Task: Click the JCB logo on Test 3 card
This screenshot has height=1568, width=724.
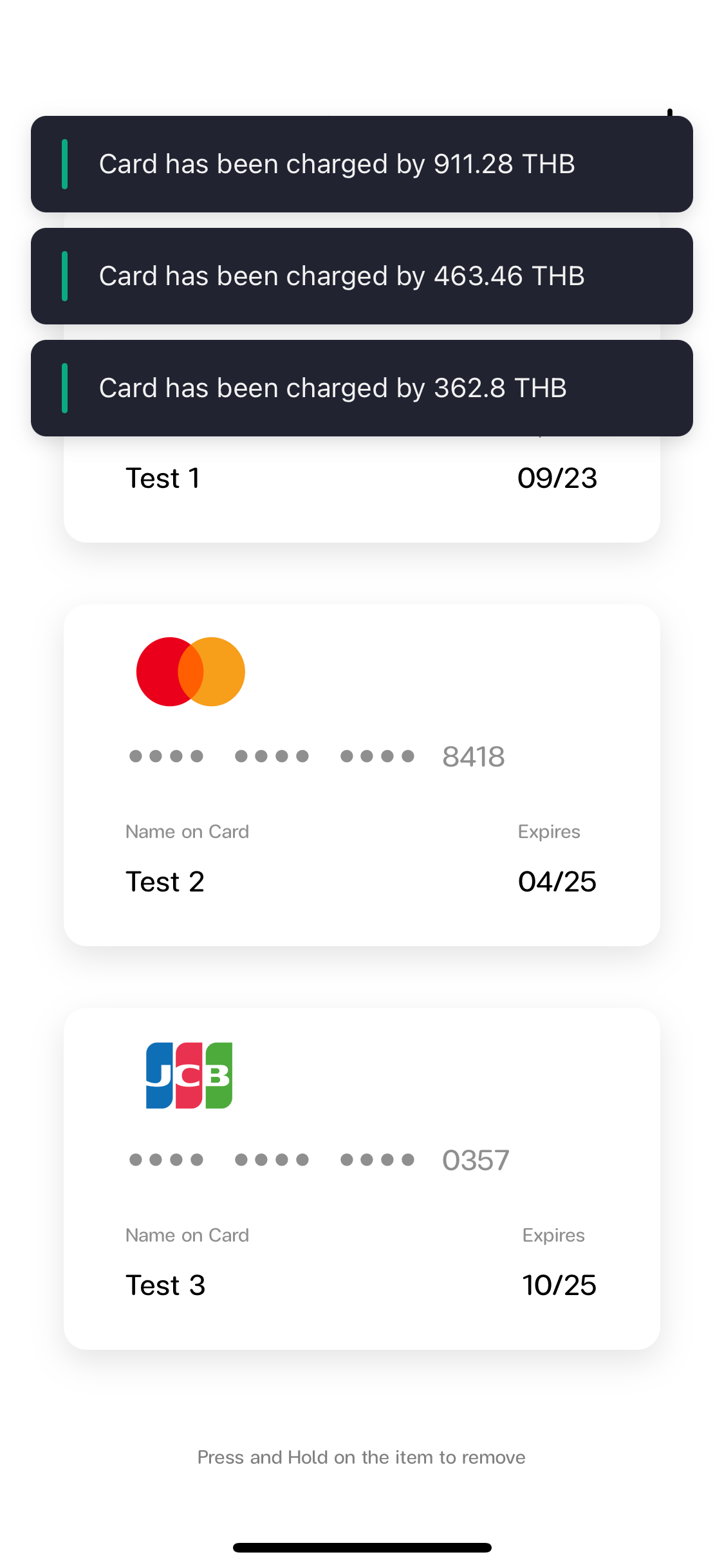Action: point(187,1076)
